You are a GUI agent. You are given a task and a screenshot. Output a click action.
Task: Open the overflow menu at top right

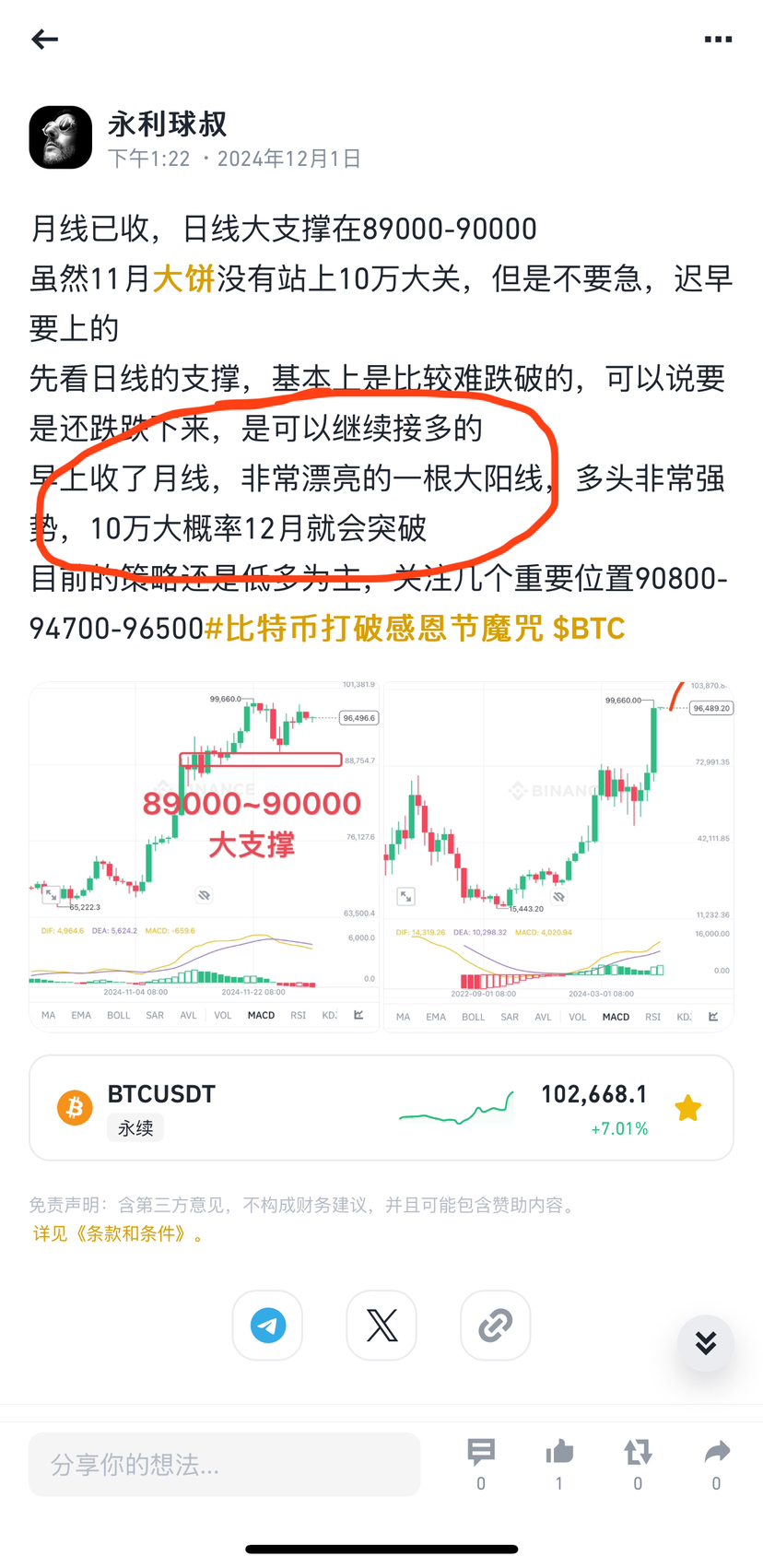718,39
